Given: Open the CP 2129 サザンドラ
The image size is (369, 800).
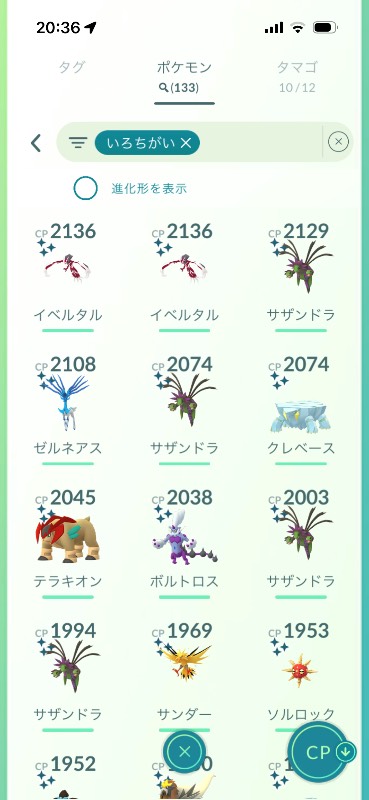Looking at the screenshot, I should coord(301,277).
